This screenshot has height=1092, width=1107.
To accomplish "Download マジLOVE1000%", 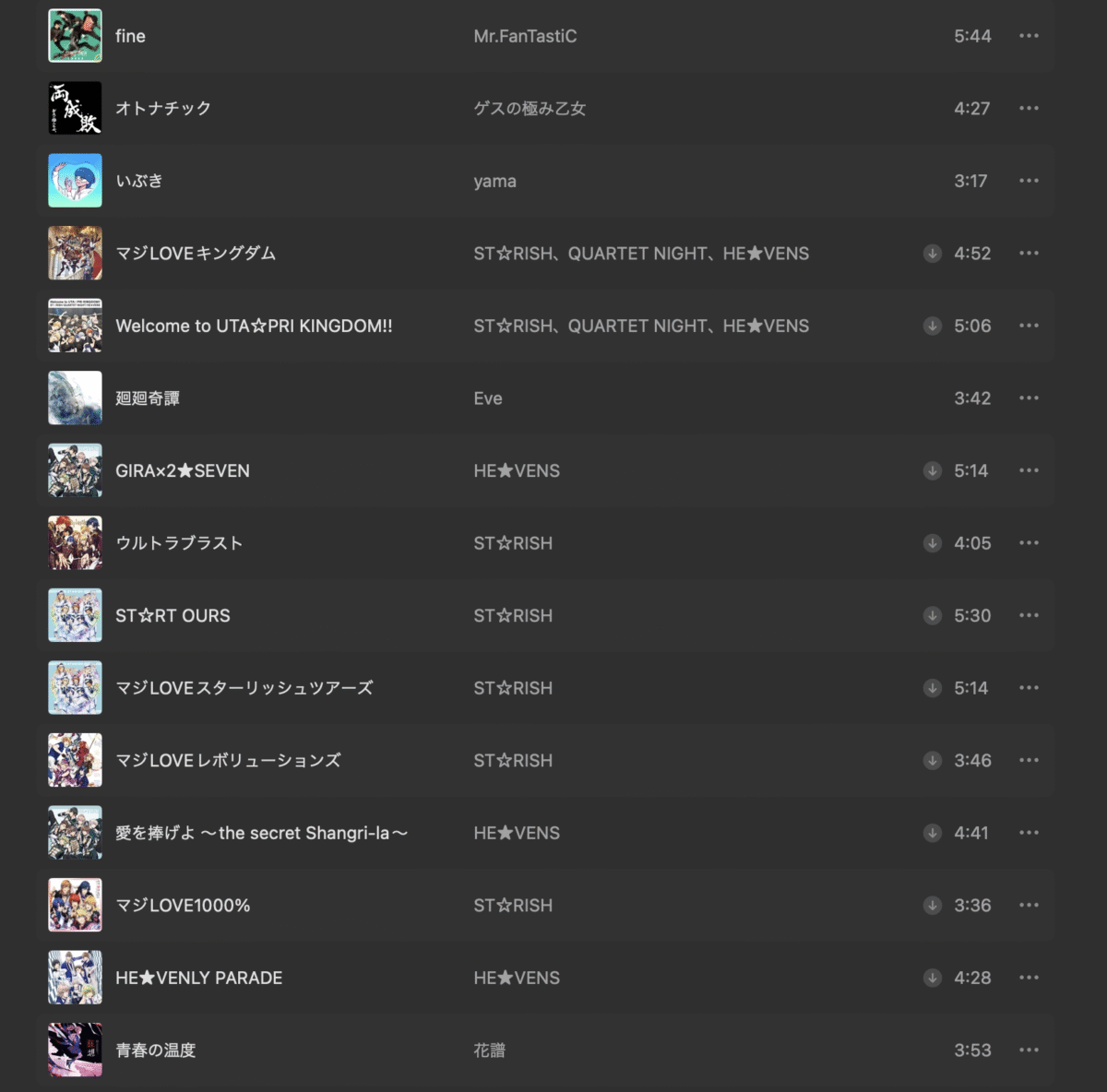I will pyautogui.click(x=933, y=906).
